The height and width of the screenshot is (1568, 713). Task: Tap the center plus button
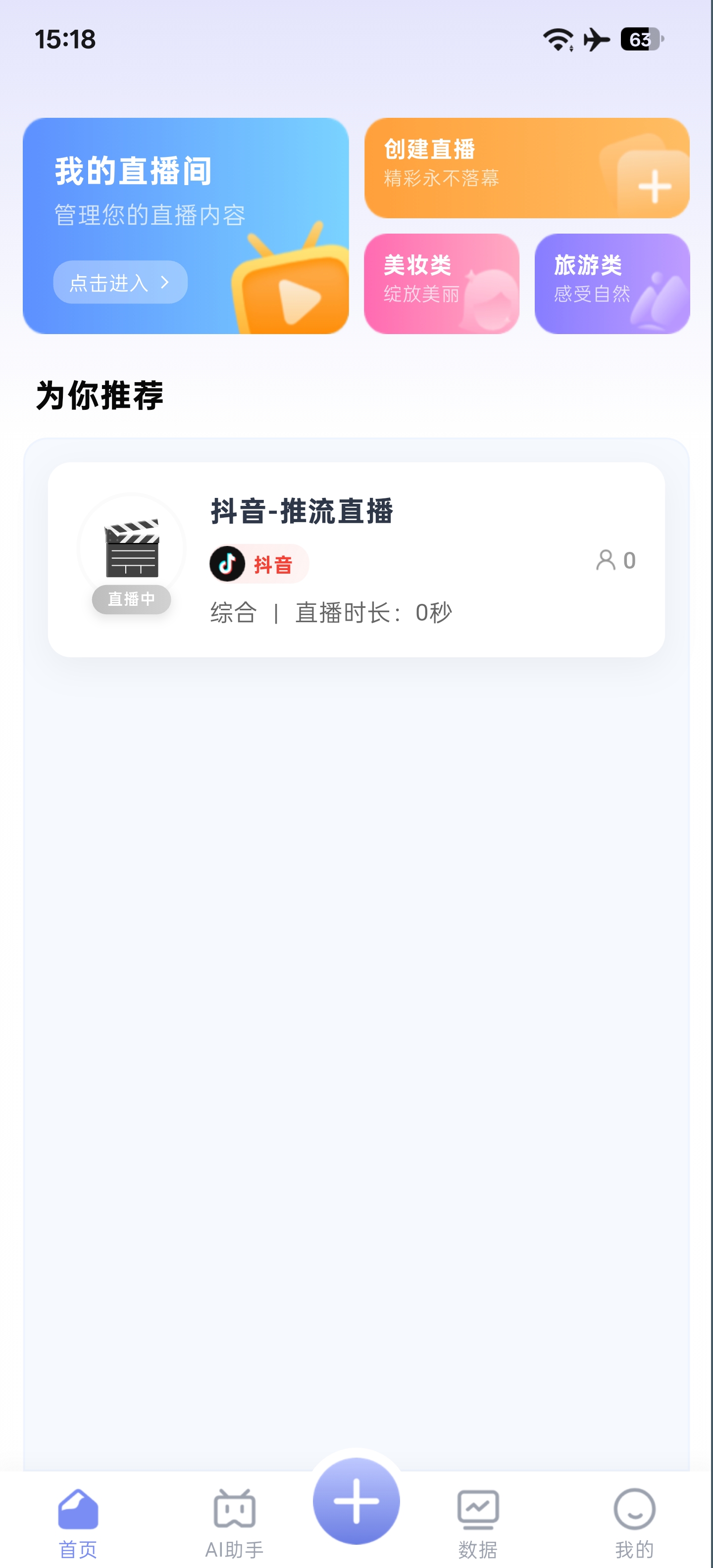356,1501
